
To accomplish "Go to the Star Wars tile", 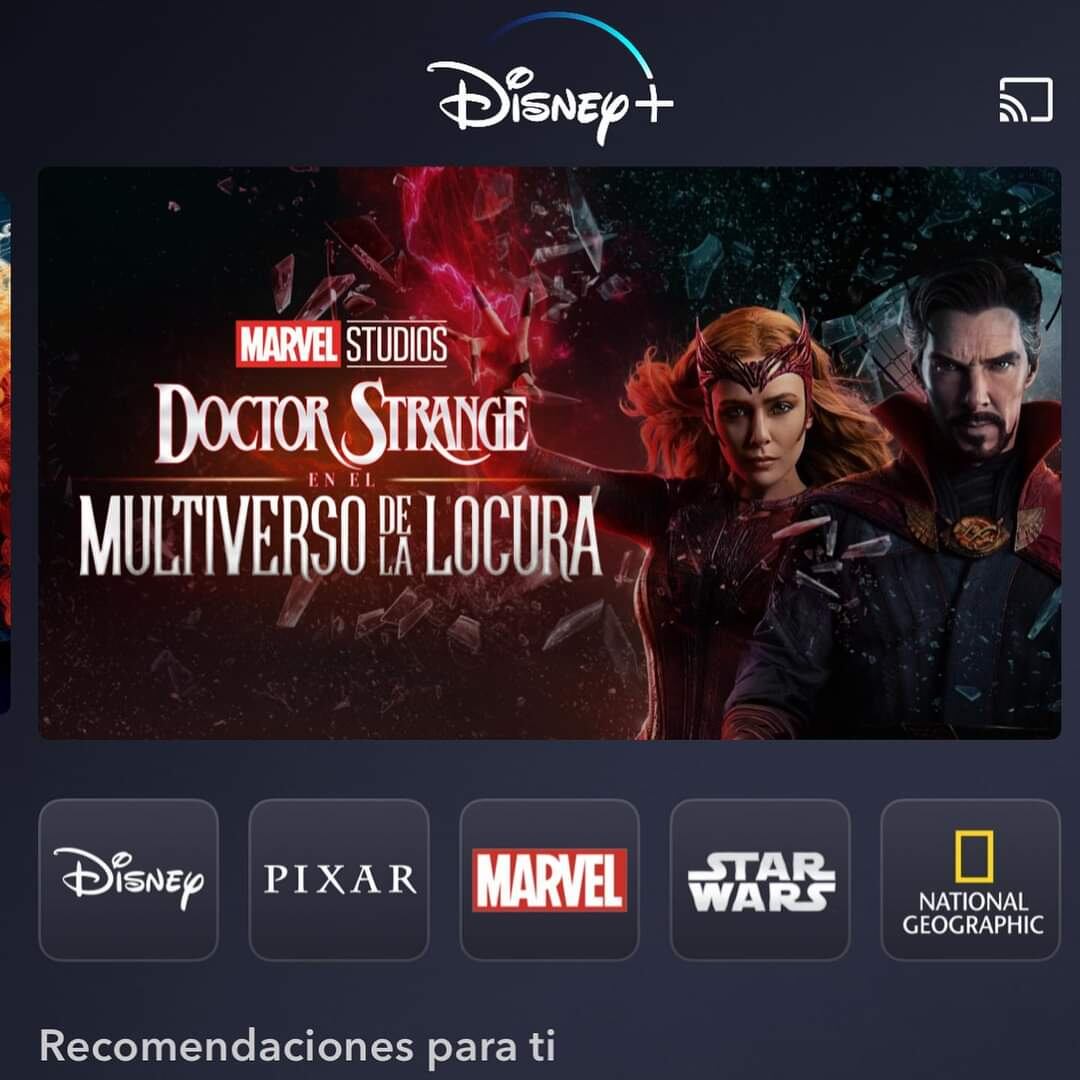I will click(760, 880).
